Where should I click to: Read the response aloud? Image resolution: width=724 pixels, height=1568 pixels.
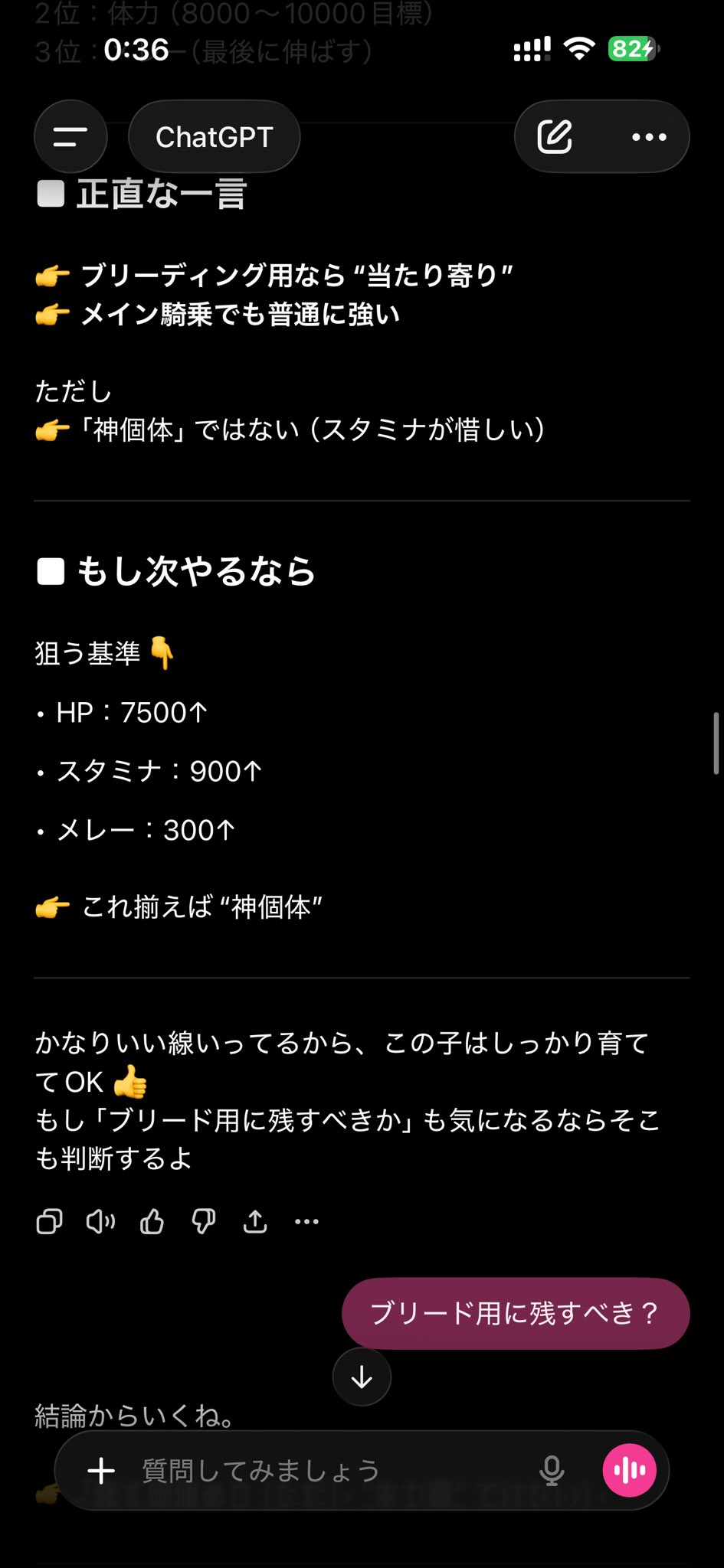[x=100, y=1221]
